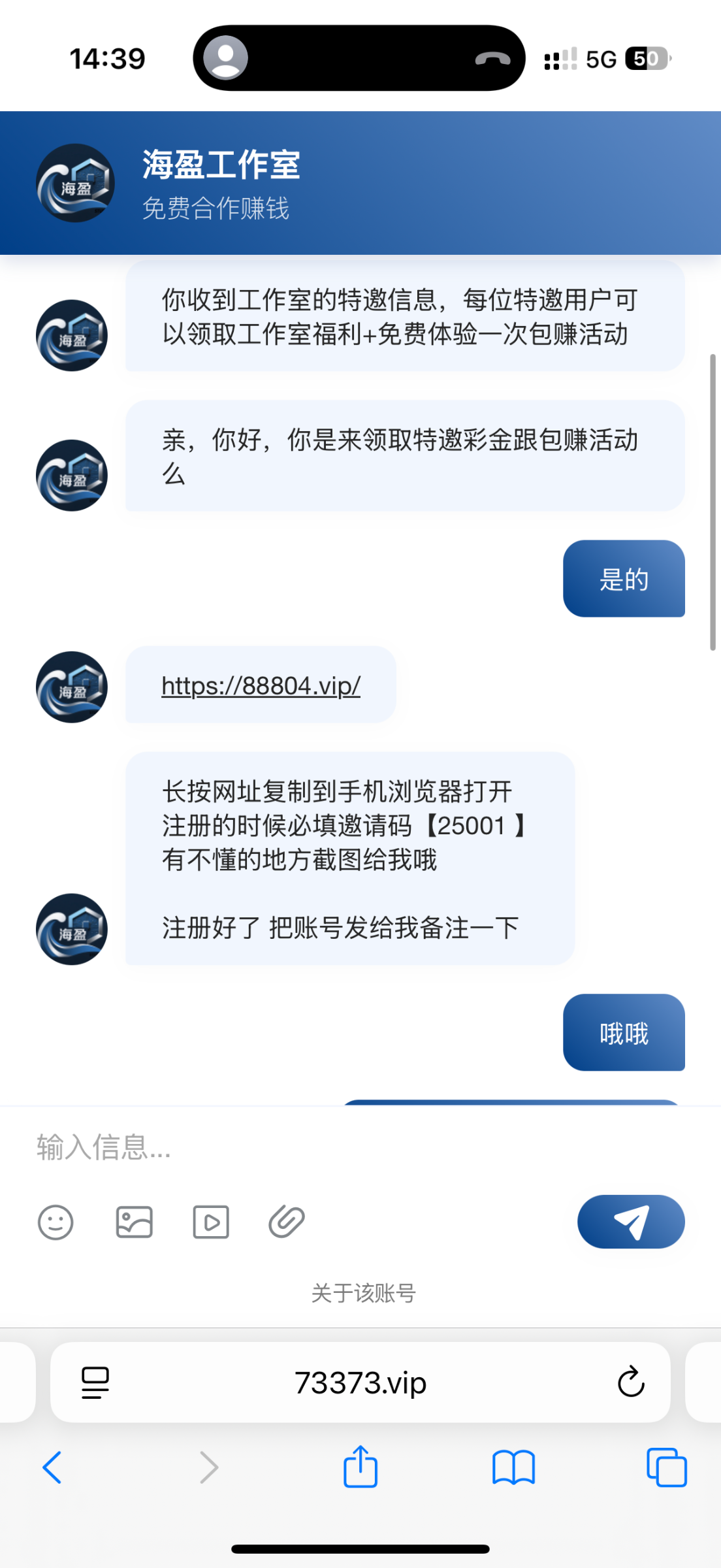Open the image attachment icon
Screen dimensions: 721x1568
point(134,1220)
